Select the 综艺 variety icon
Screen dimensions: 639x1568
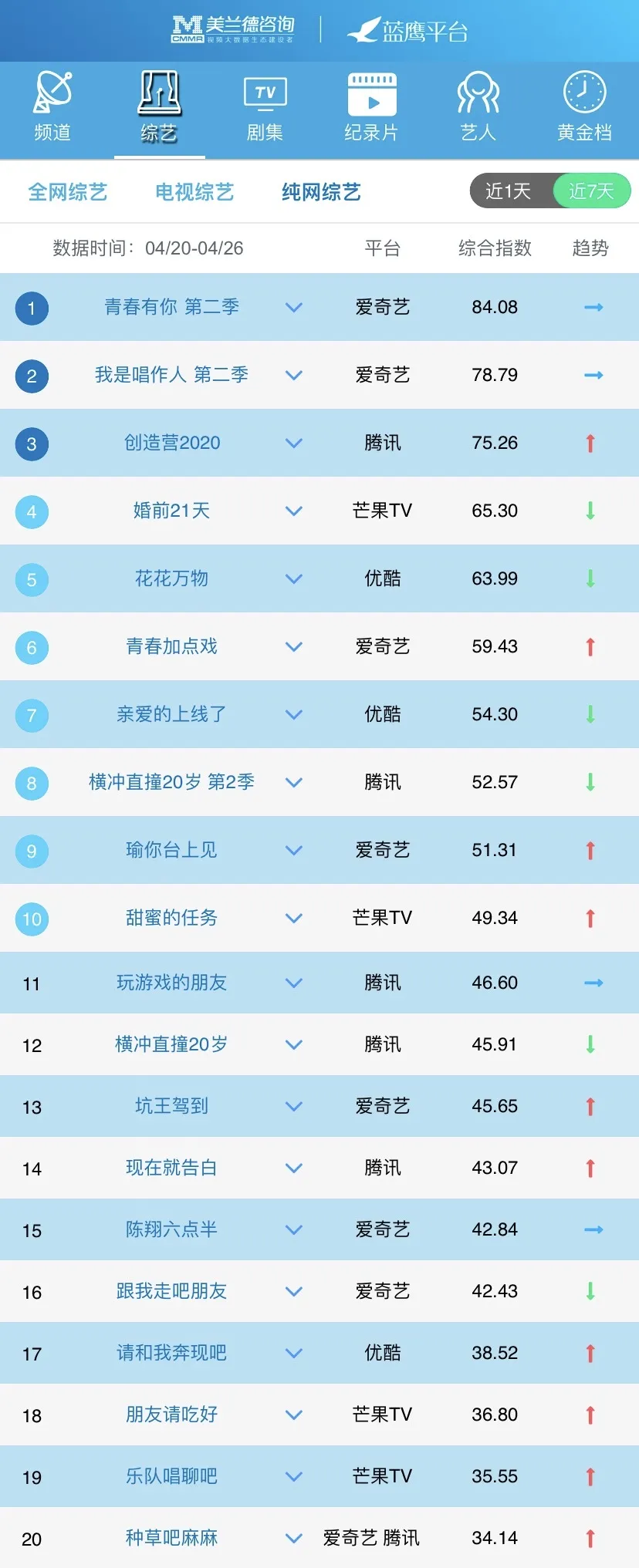click(159, 104)
